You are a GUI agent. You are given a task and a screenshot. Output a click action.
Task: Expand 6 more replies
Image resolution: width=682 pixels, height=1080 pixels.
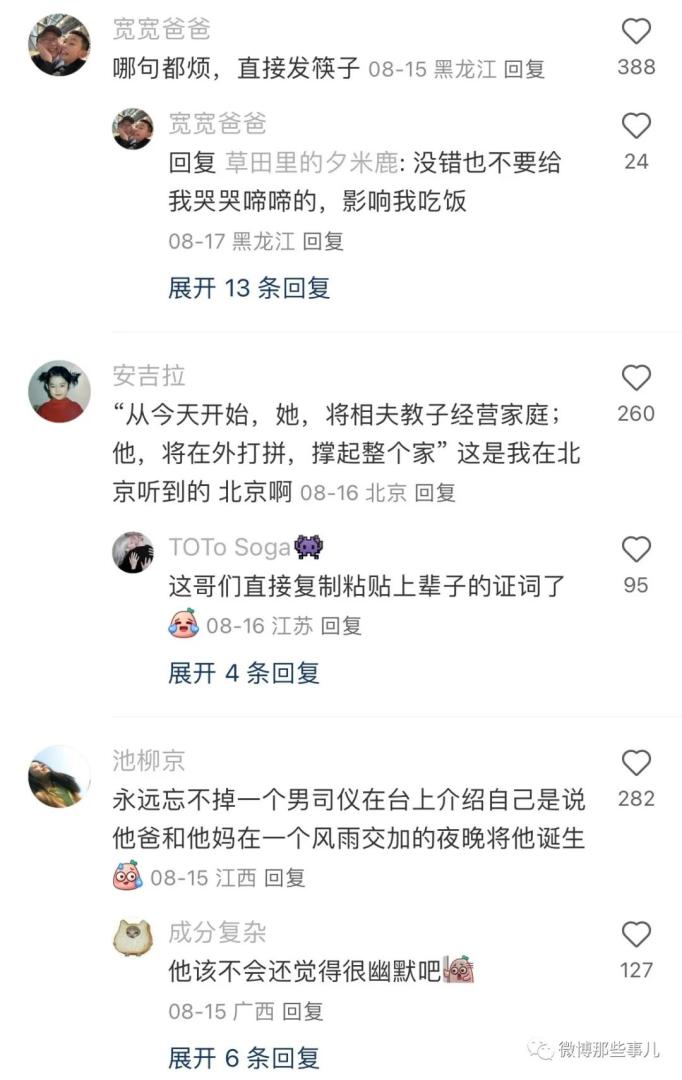tap(244, 1057)
